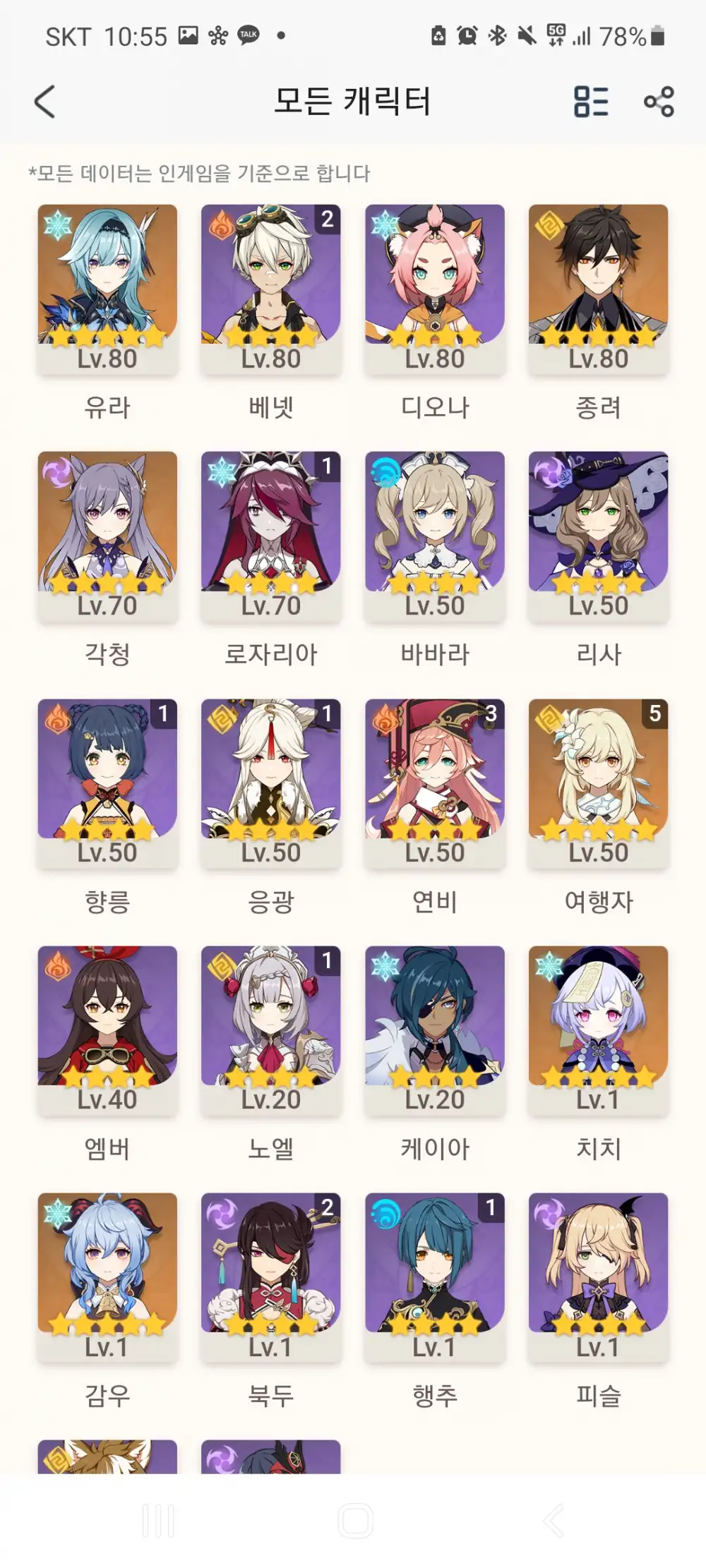The image size is (706, 1568).
Task: Open the 리사 character card
Action: pos(599,535)
